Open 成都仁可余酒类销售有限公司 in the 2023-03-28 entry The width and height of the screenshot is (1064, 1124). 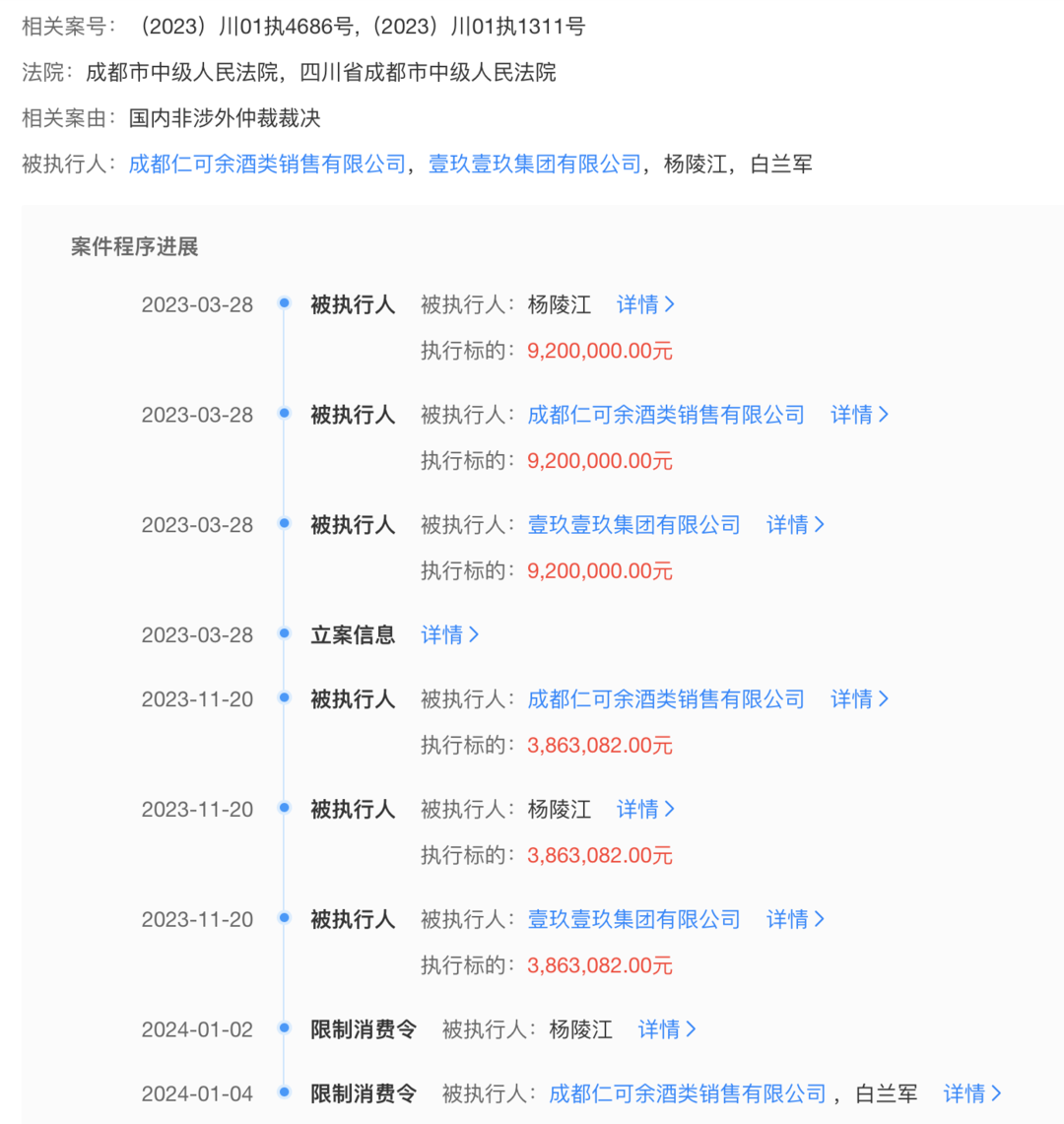click(x=665, y=415)
